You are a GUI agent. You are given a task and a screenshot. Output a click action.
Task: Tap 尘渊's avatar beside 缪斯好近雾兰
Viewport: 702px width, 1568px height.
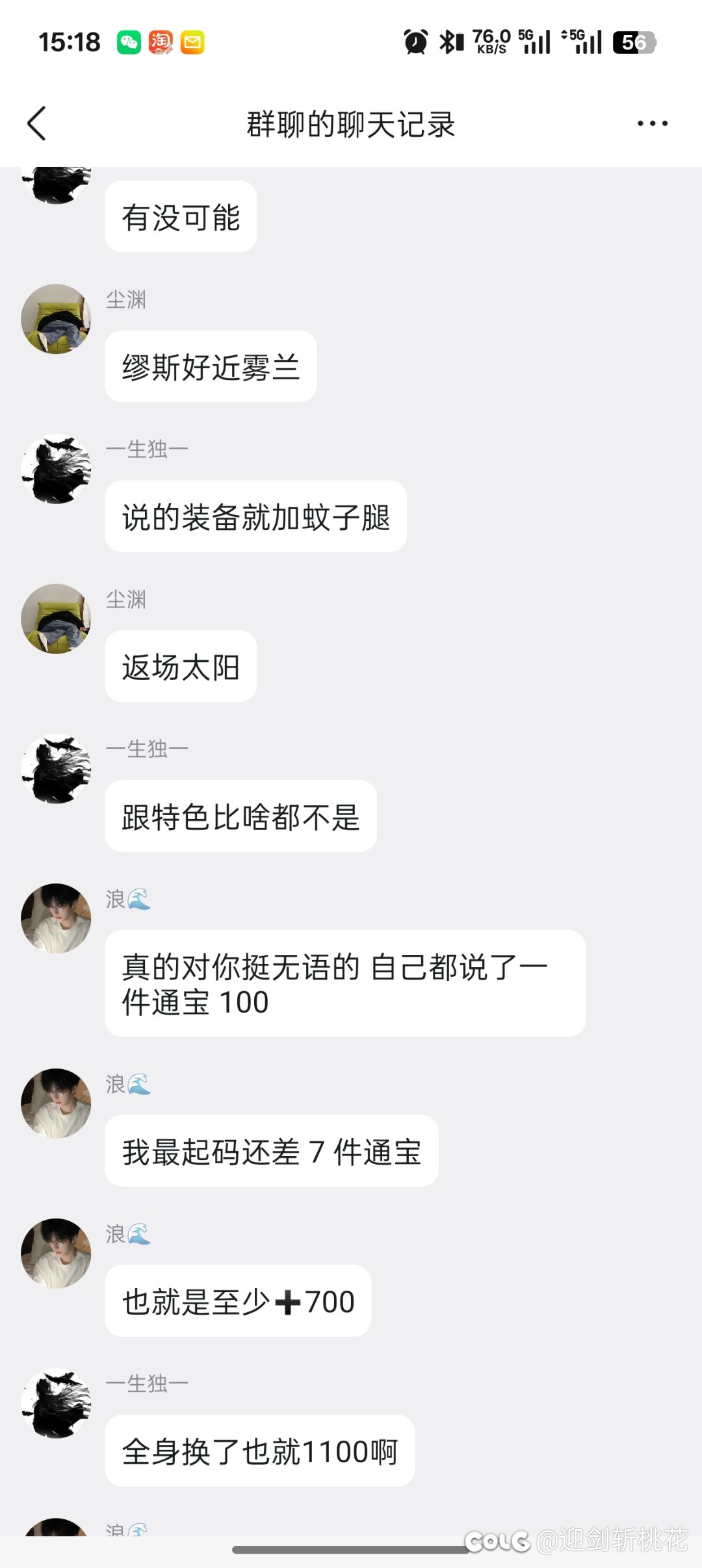pyautogui.click(x=56, y=319)
